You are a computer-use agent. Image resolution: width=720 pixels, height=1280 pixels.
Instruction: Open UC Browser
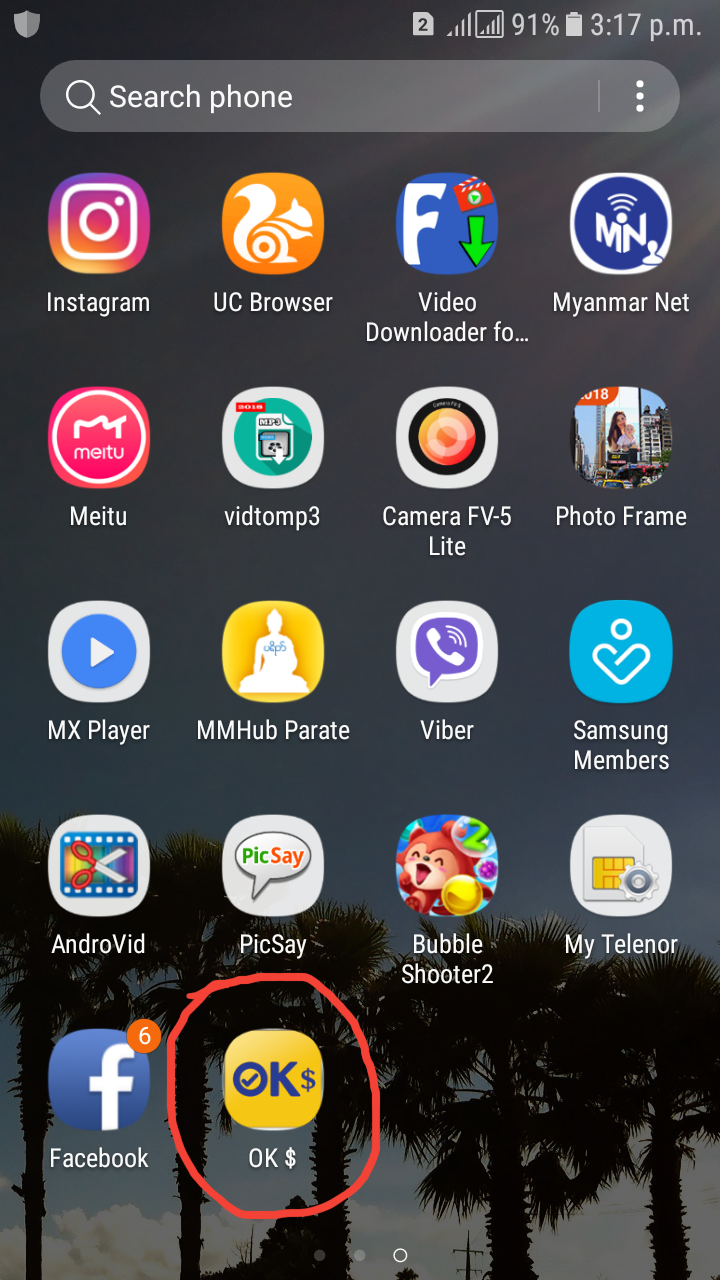point(273,224)
